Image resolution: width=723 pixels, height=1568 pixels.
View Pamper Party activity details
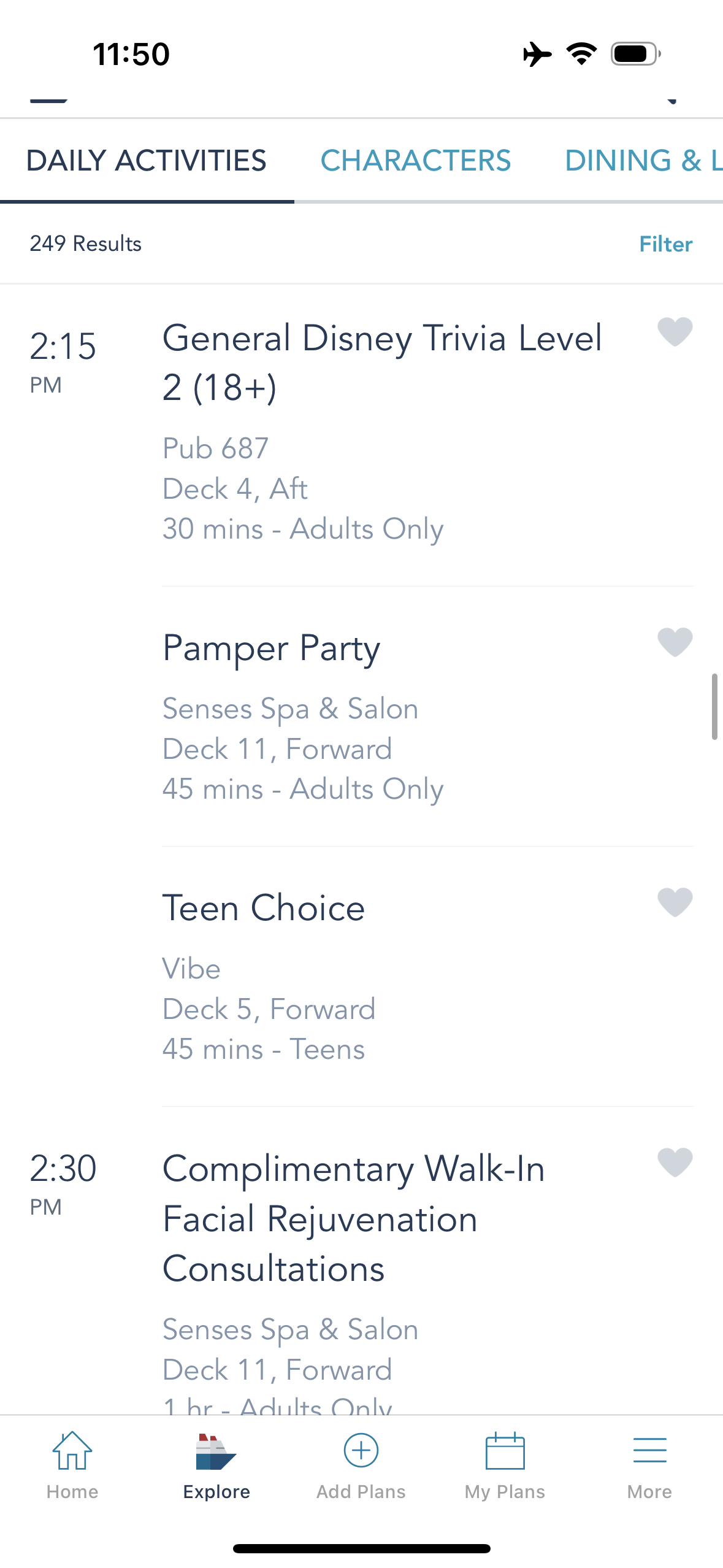tap(271, 649)
